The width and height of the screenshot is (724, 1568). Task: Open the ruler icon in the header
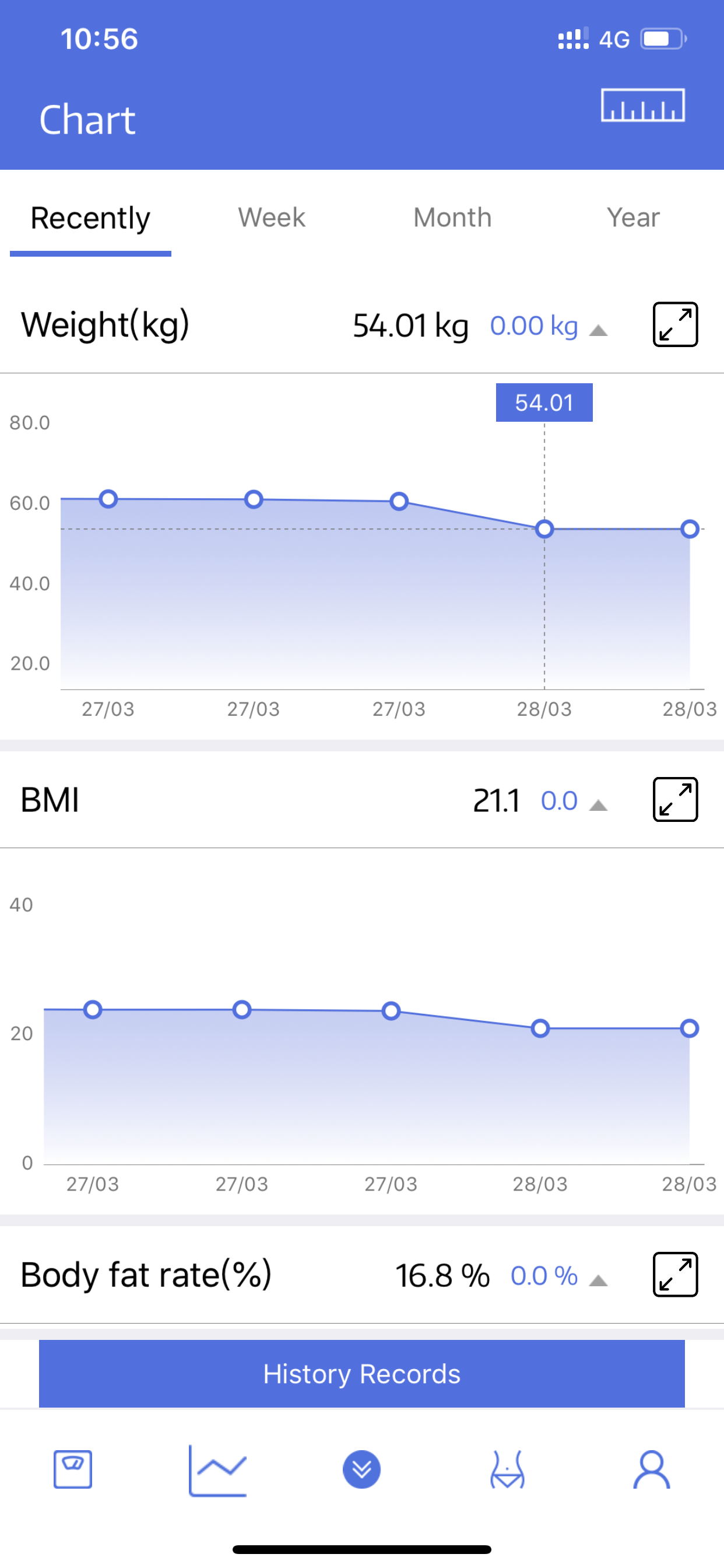tap(643, 106)
